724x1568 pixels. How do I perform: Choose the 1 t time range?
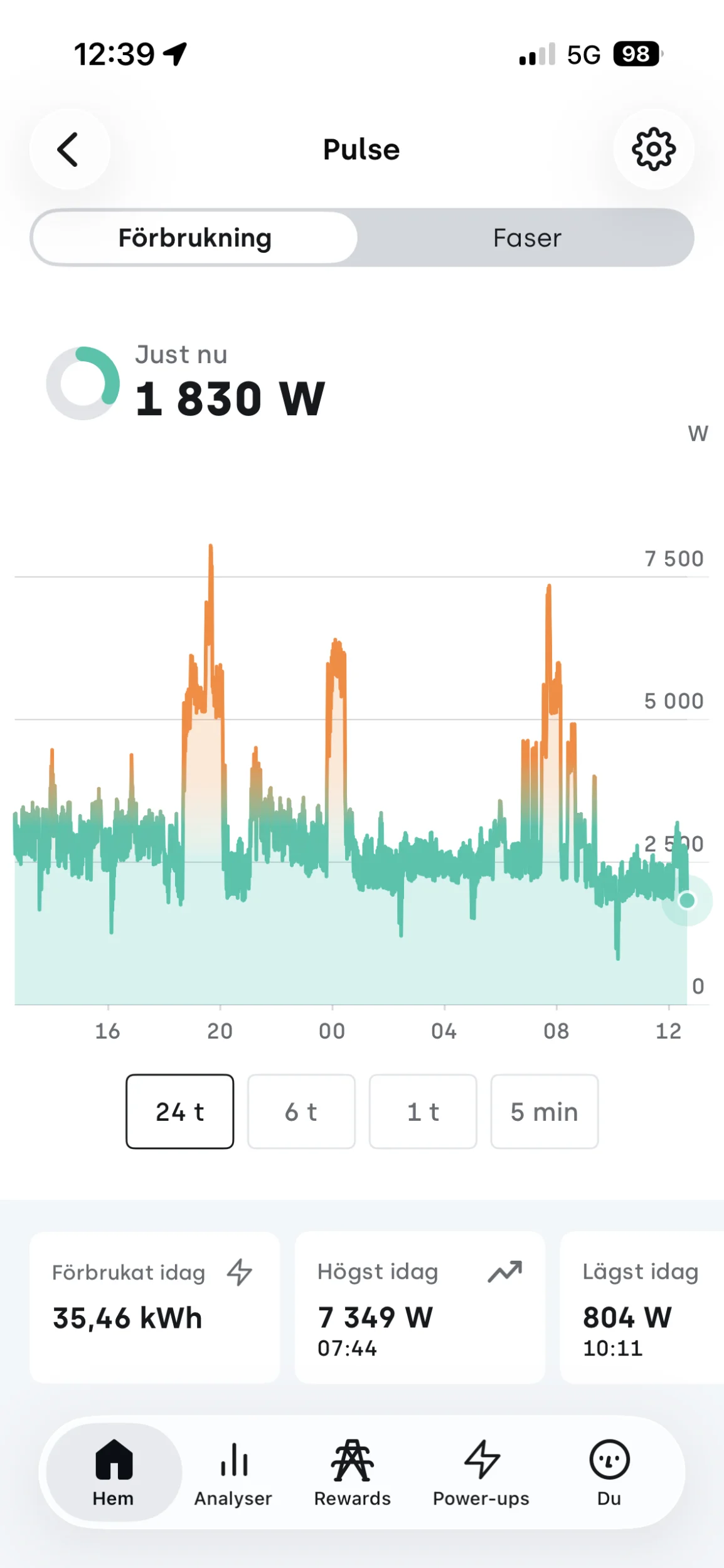tap(423, 1111)
